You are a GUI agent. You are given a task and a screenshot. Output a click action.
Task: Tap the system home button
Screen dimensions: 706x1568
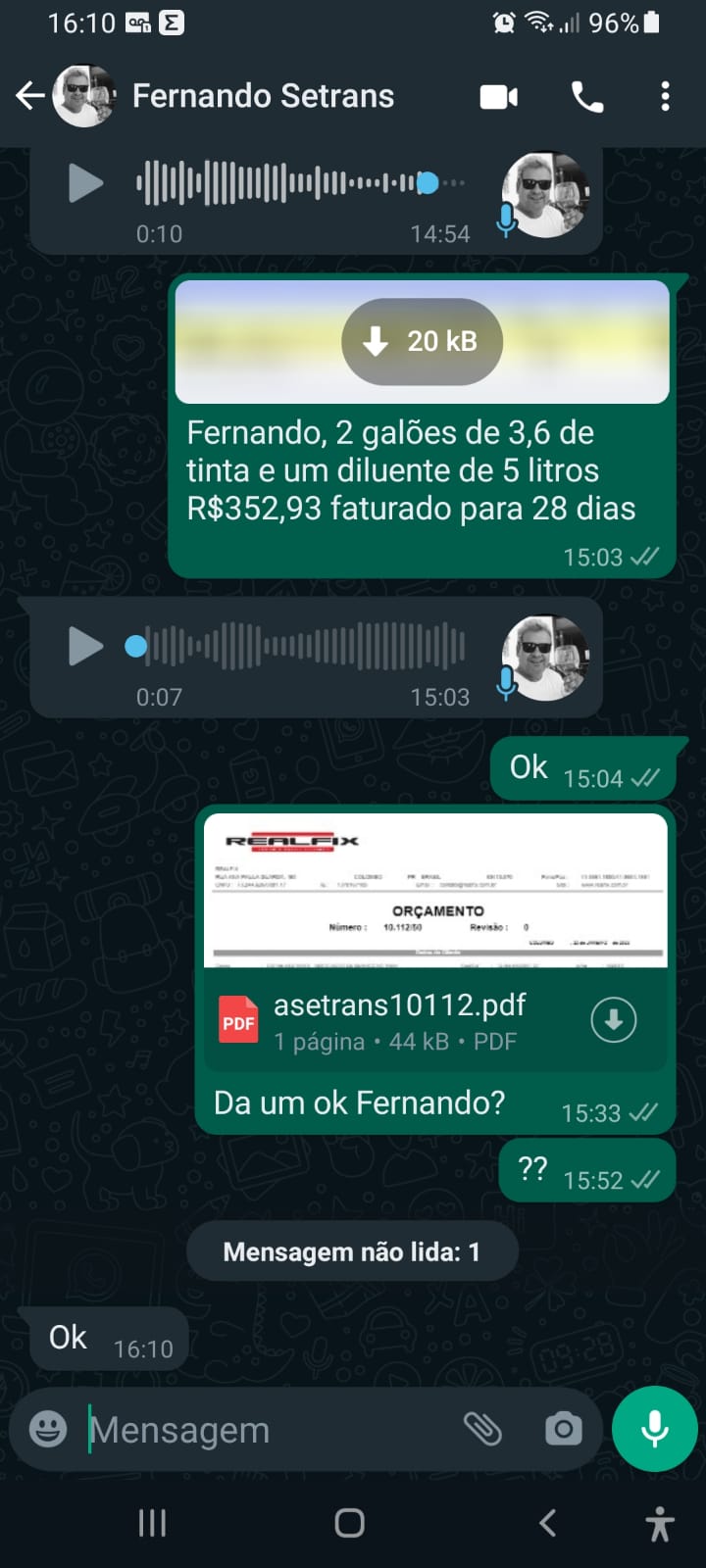350,1523
